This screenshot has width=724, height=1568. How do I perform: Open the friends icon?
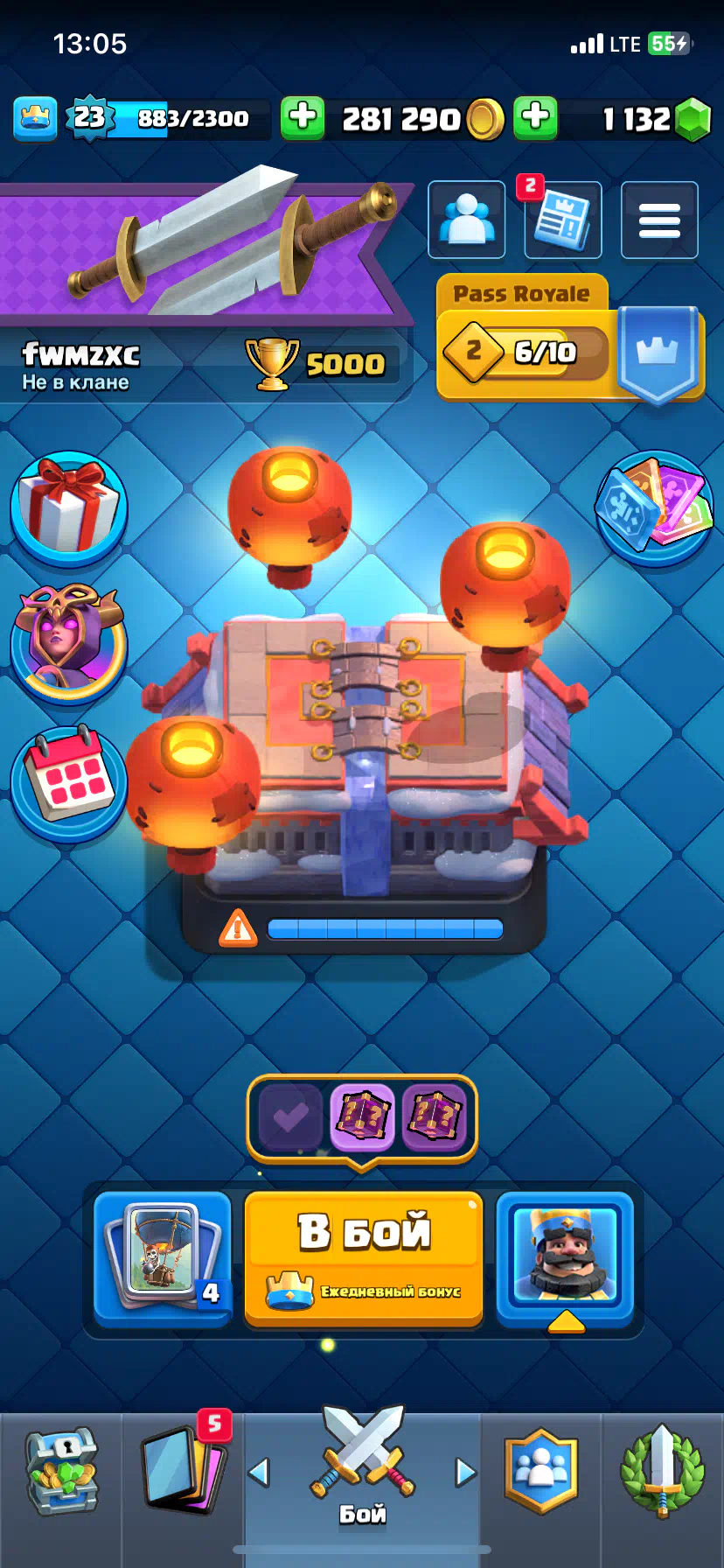point(466,220)
